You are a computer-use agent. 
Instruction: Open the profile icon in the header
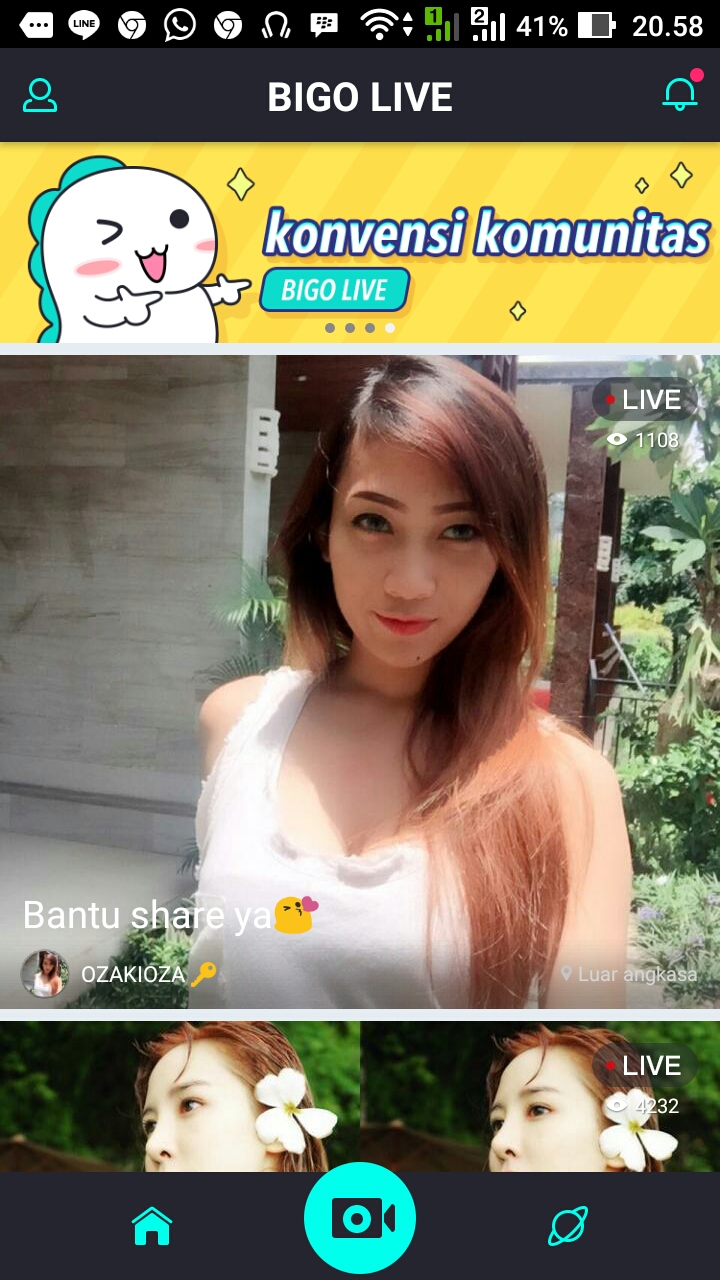tap(40, 96)
